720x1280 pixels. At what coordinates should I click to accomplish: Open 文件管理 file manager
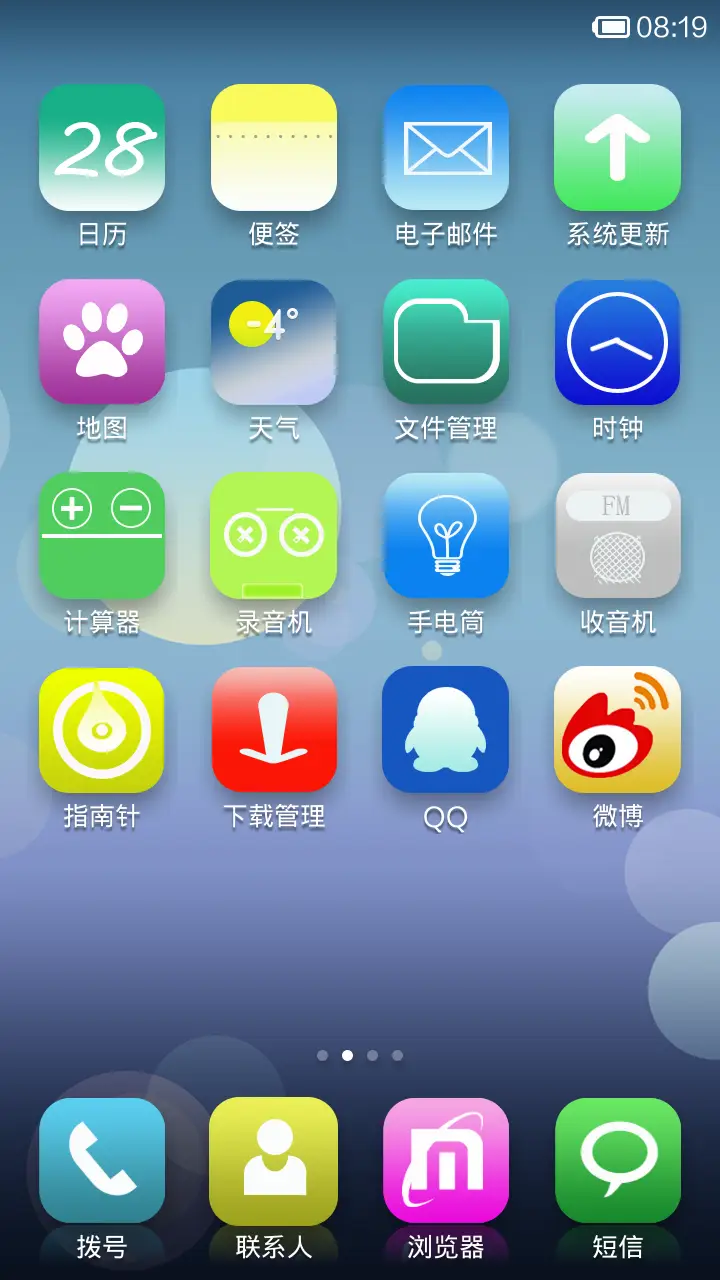click(x=446, y=342)
